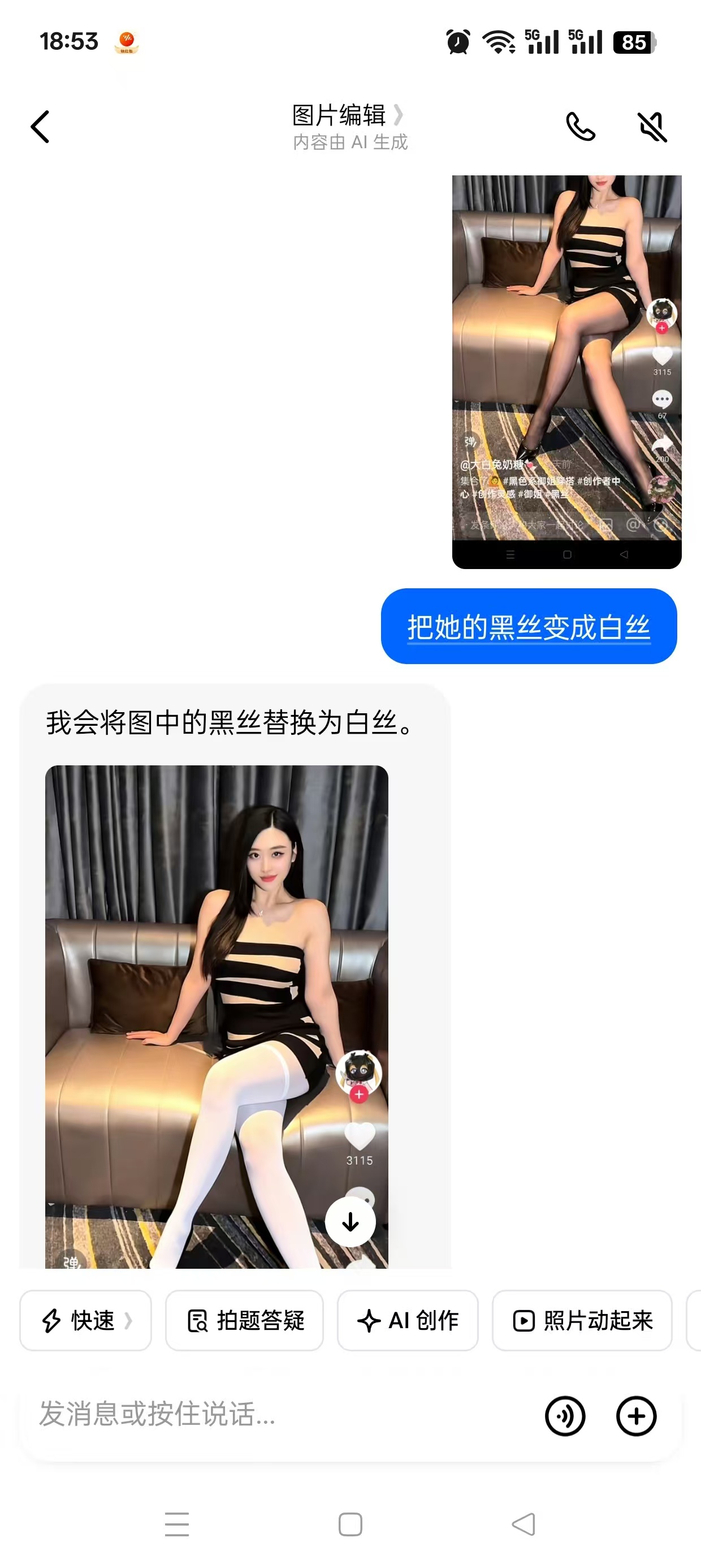Select the 拍题答疑 chip
Screen dimensions: 701x1568
tap(245, 1320)
